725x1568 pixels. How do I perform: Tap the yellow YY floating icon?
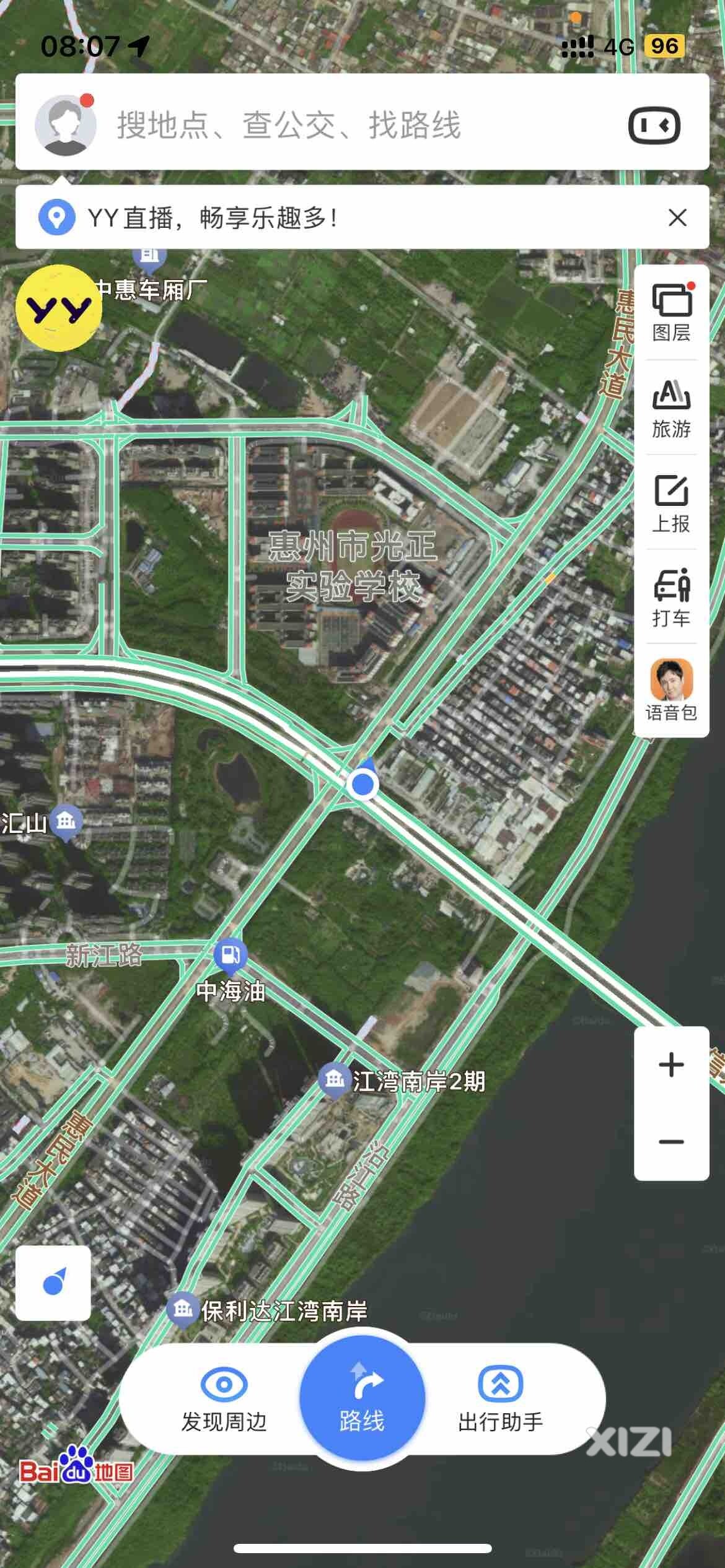tap(59, 308)
